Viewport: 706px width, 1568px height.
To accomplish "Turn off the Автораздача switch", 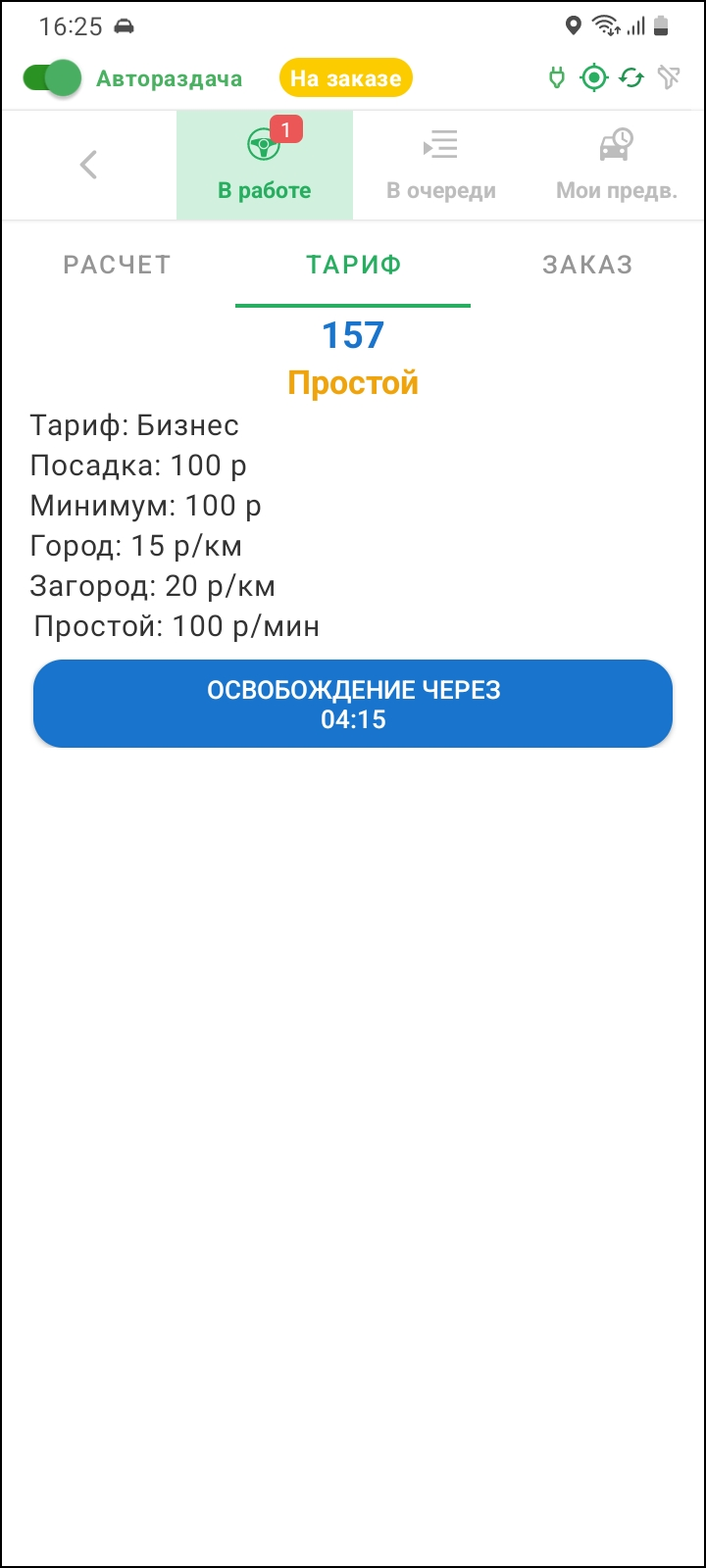I will [x=53, y=79].
